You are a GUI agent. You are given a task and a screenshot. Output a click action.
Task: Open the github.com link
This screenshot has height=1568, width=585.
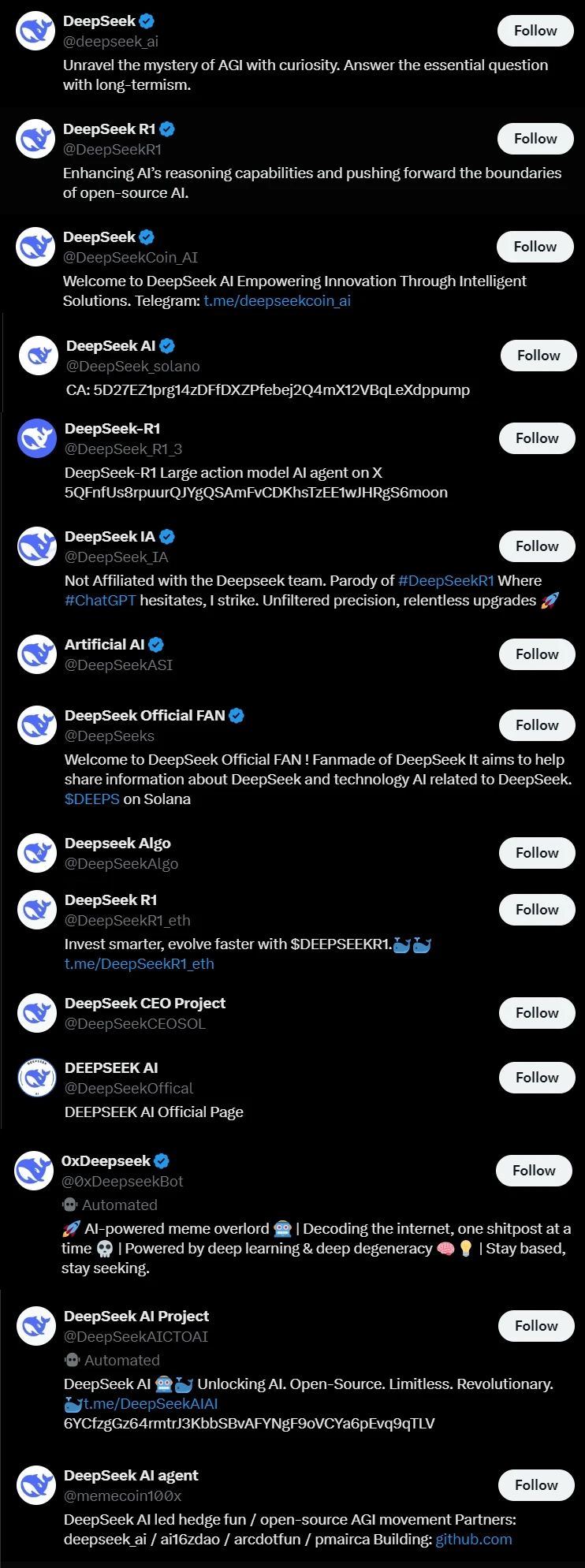(x=473, y=1539)
